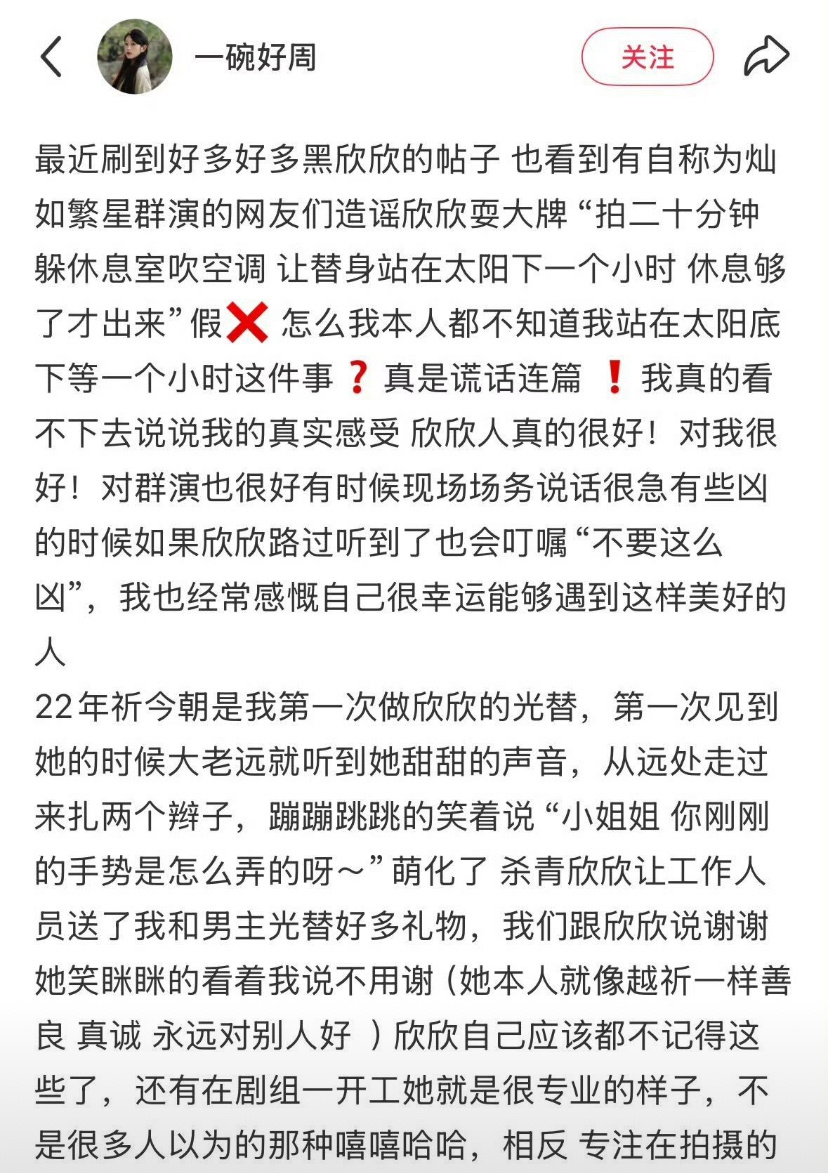Follow the author with 关注
Viewport: 828px width, 1173px height.
pos(647,57)
